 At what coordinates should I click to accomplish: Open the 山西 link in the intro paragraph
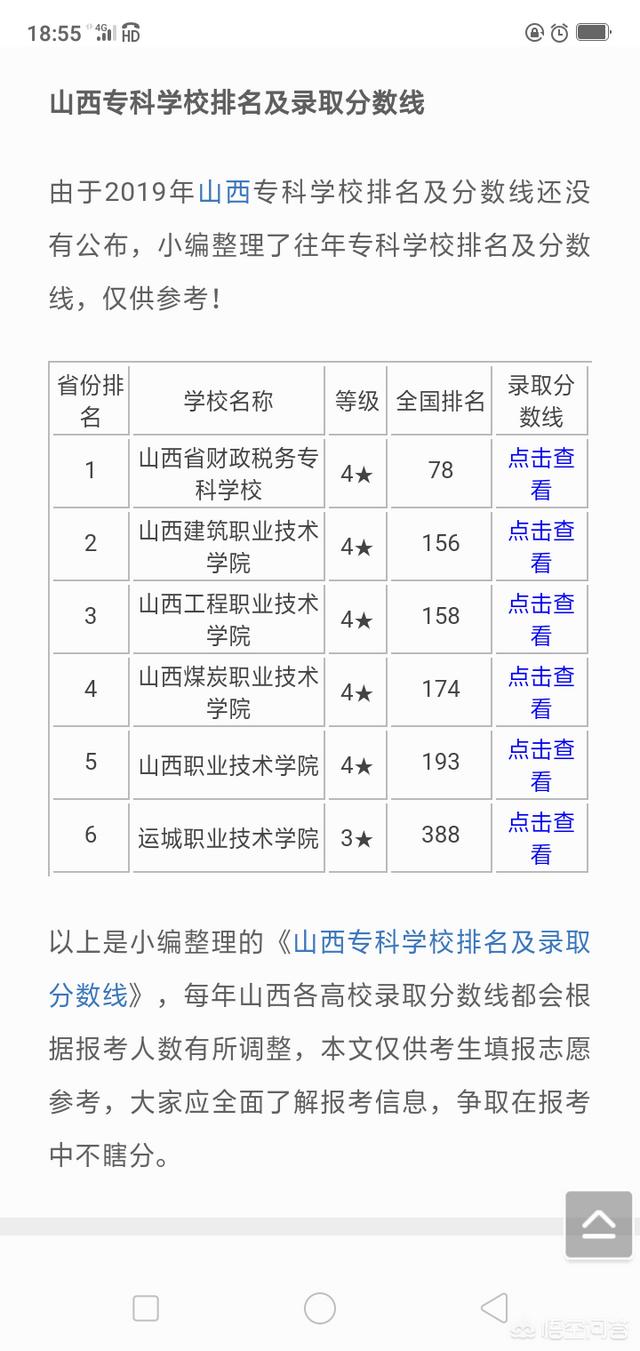tap(225, 192)
